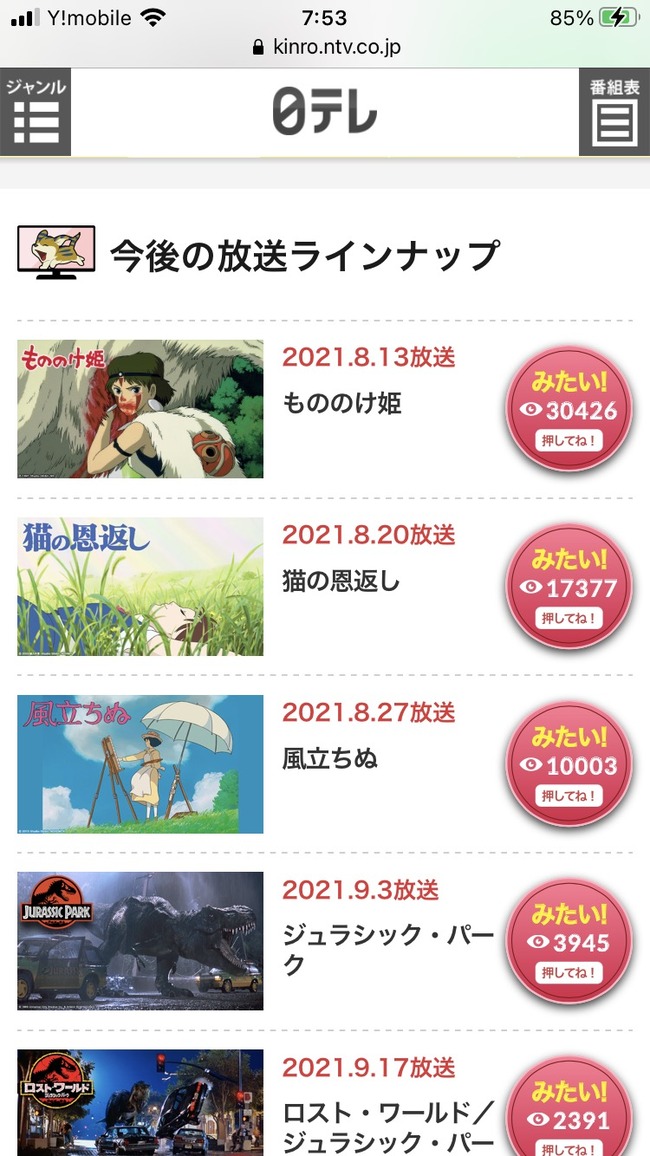650x1156 pixels.
Task: Open the Jurassic Park thumbnail
Action: click(140, 941)
